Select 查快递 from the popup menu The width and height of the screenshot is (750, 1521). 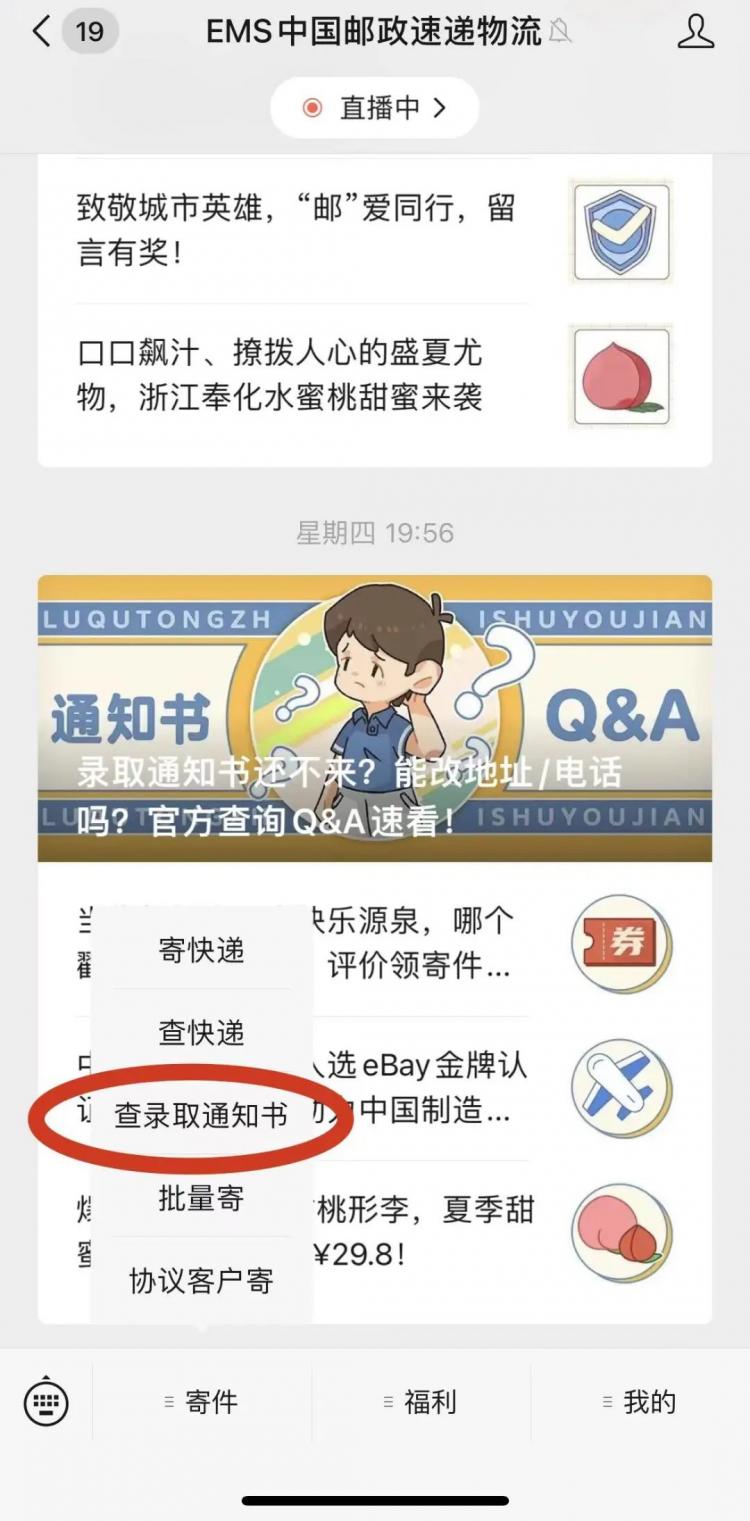coord(201,1032)
